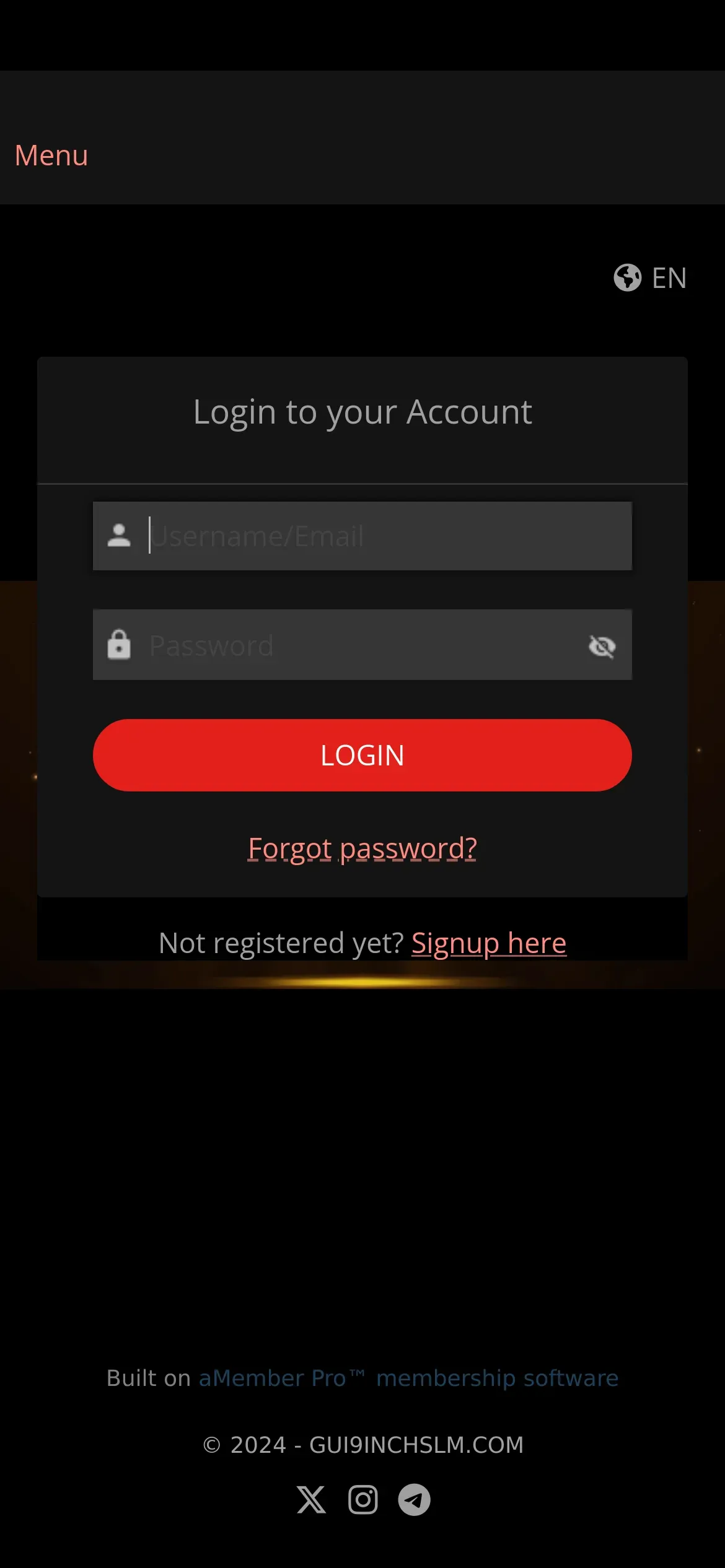Viewport: 725px width, 1568px height.
Task: Open the aMember Pro link
Action: 282,1378
